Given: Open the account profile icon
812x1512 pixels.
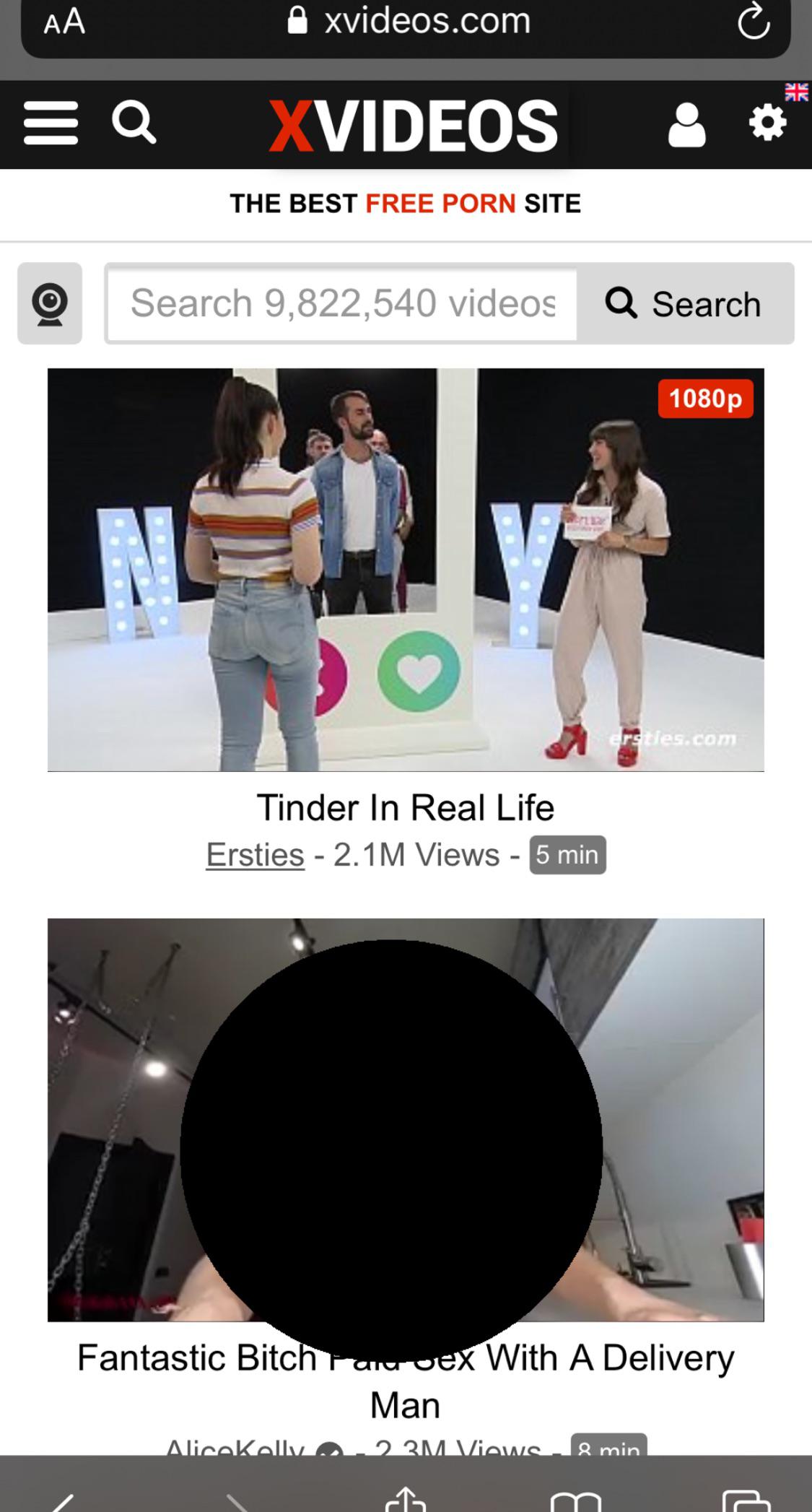Looking at the screenshot, I should coord(686,125).
